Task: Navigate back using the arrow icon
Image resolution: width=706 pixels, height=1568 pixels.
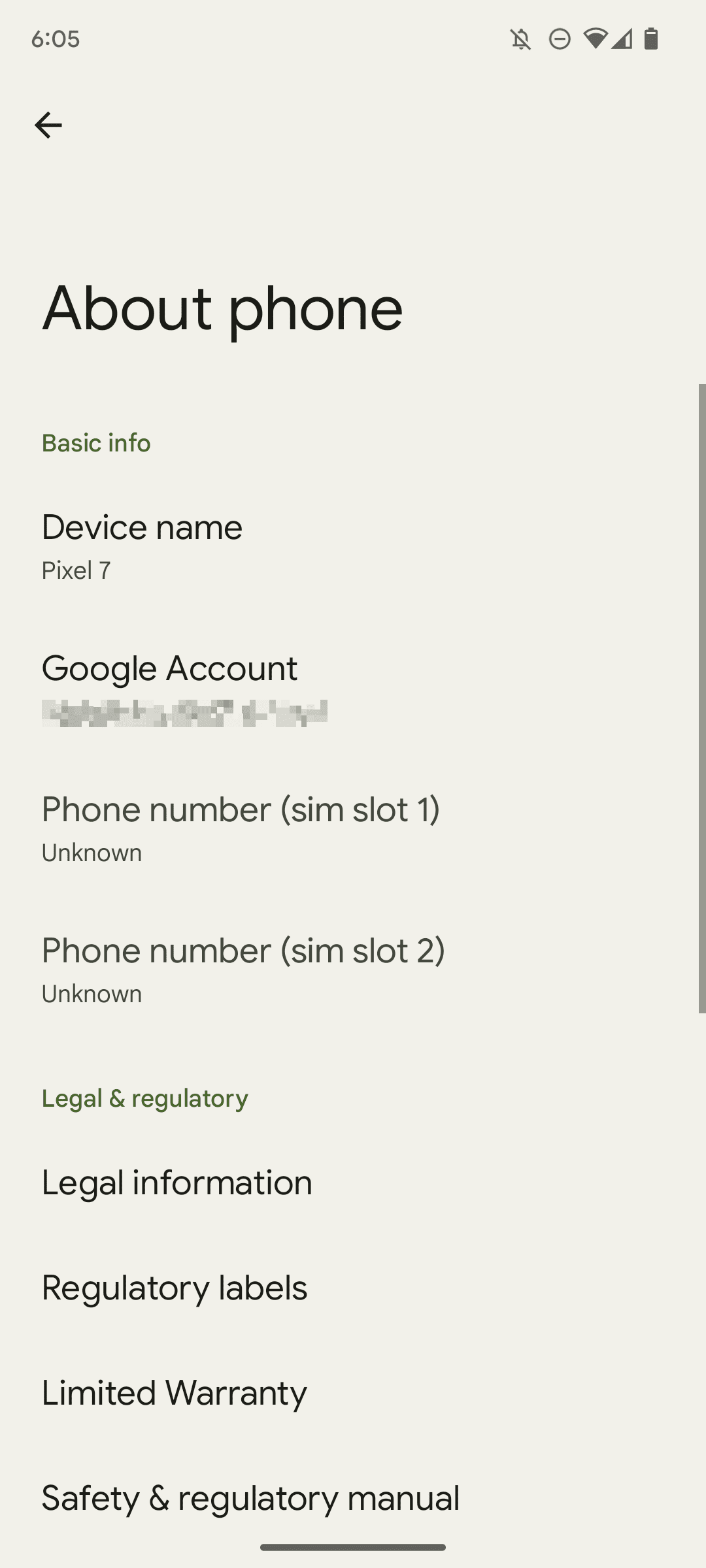Action: (x=50, y=124)
